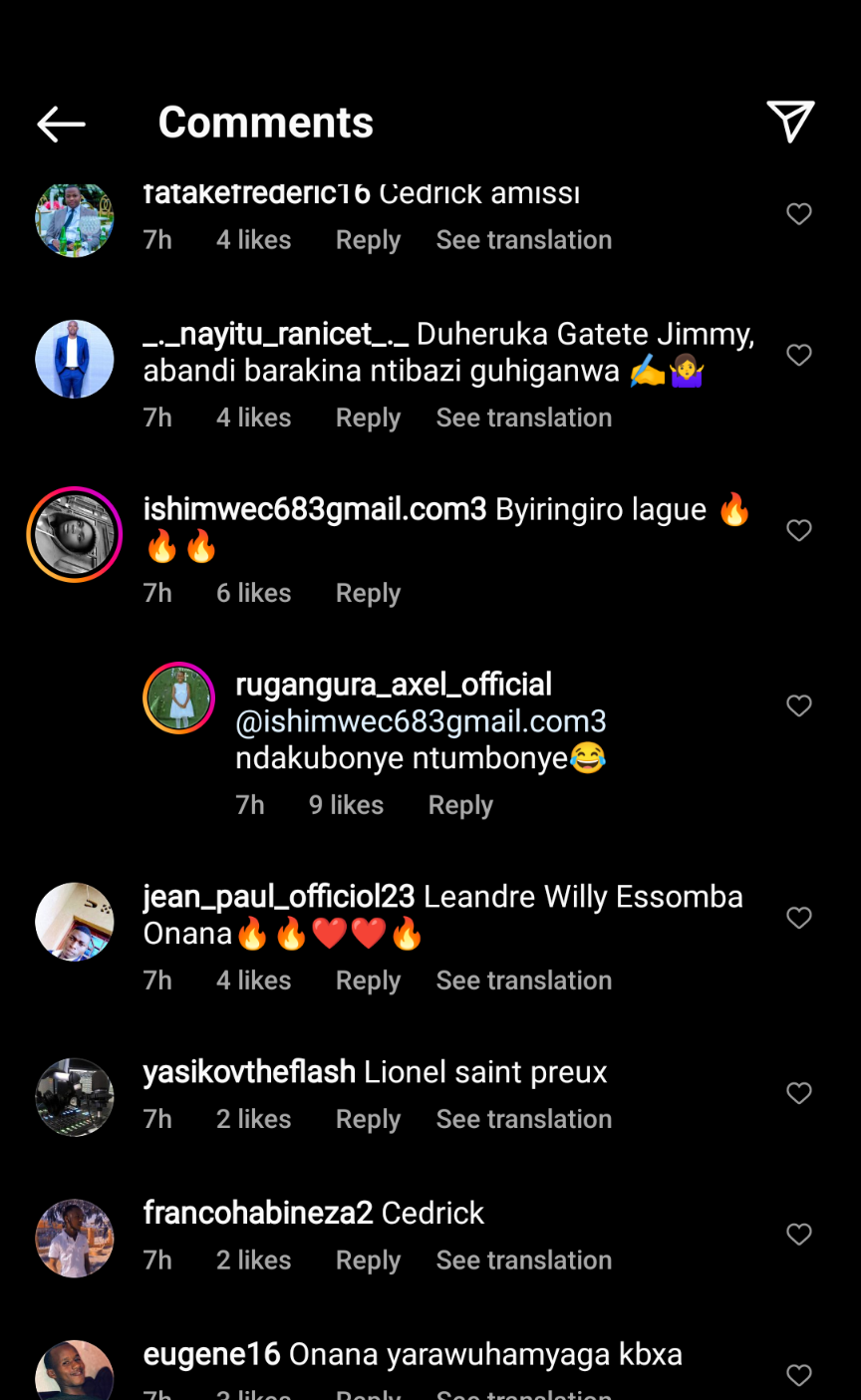Like ishimwec683gmail.com3's Byiringiro lague comment
This screenshot has height=1400, width=861.
[x=799, y=530]
